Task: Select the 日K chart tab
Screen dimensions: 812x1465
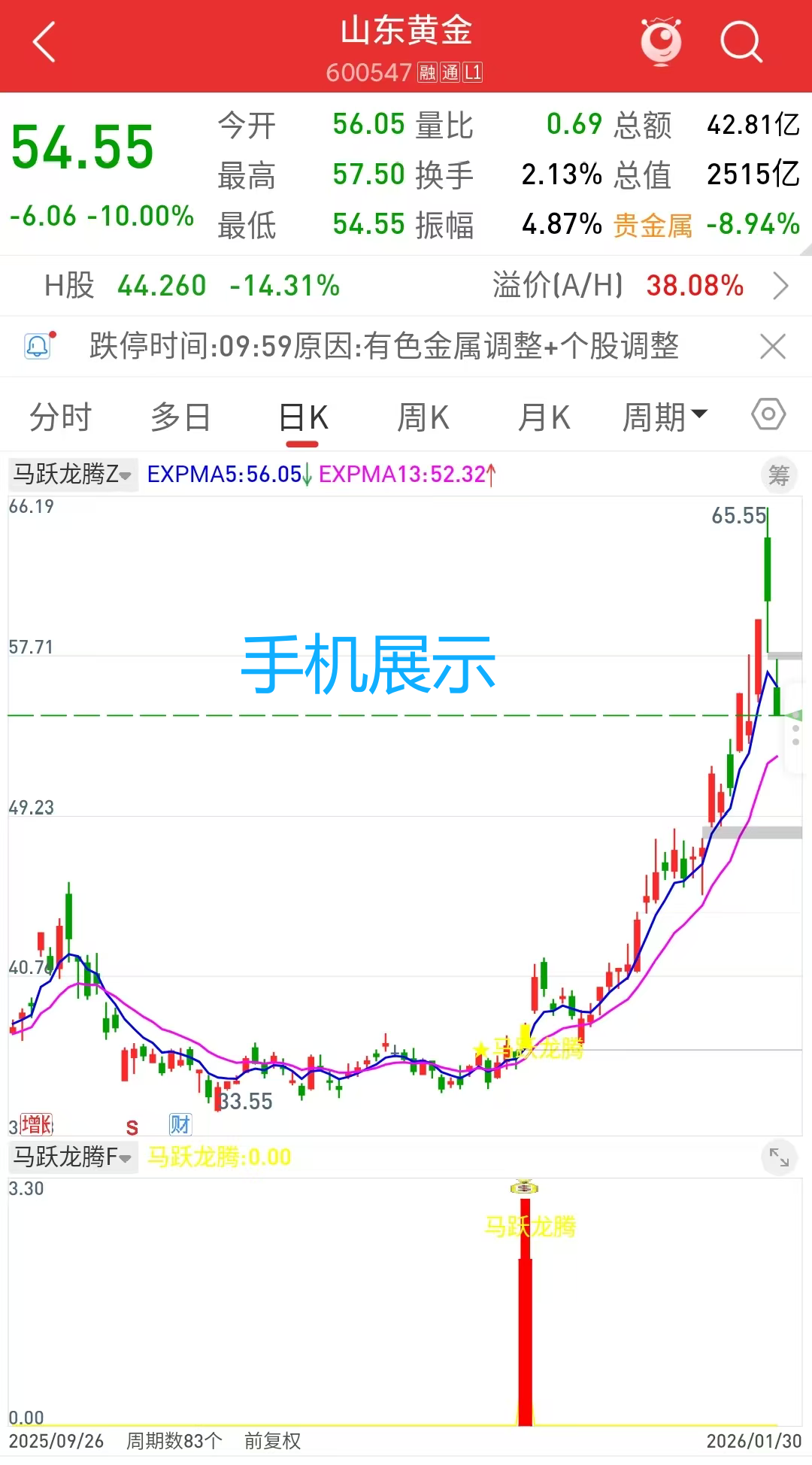Action: click(x=303, y=417)
